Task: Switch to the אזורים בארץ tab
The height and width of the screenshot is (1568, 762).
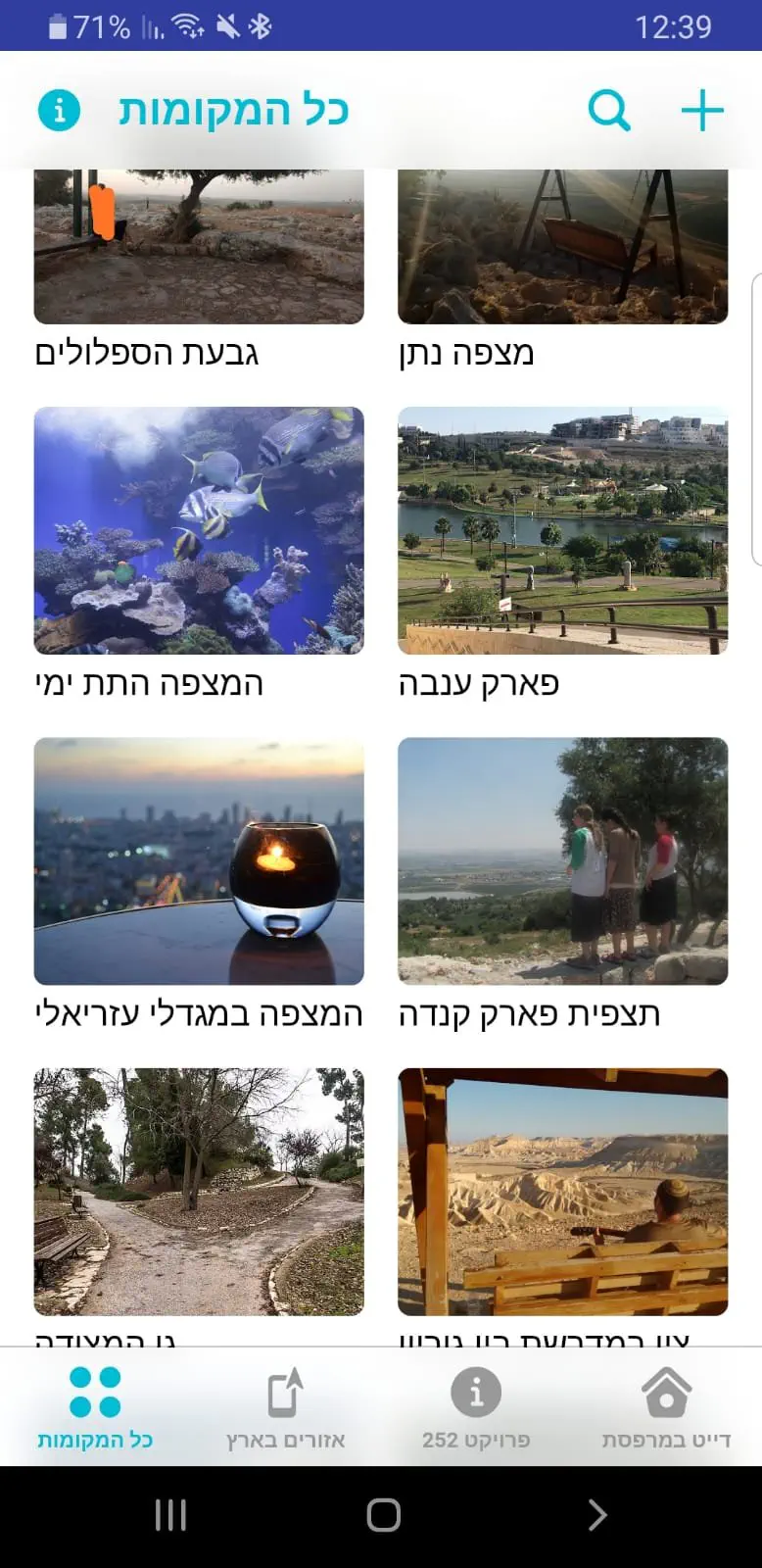Action: pos(285,1407)
